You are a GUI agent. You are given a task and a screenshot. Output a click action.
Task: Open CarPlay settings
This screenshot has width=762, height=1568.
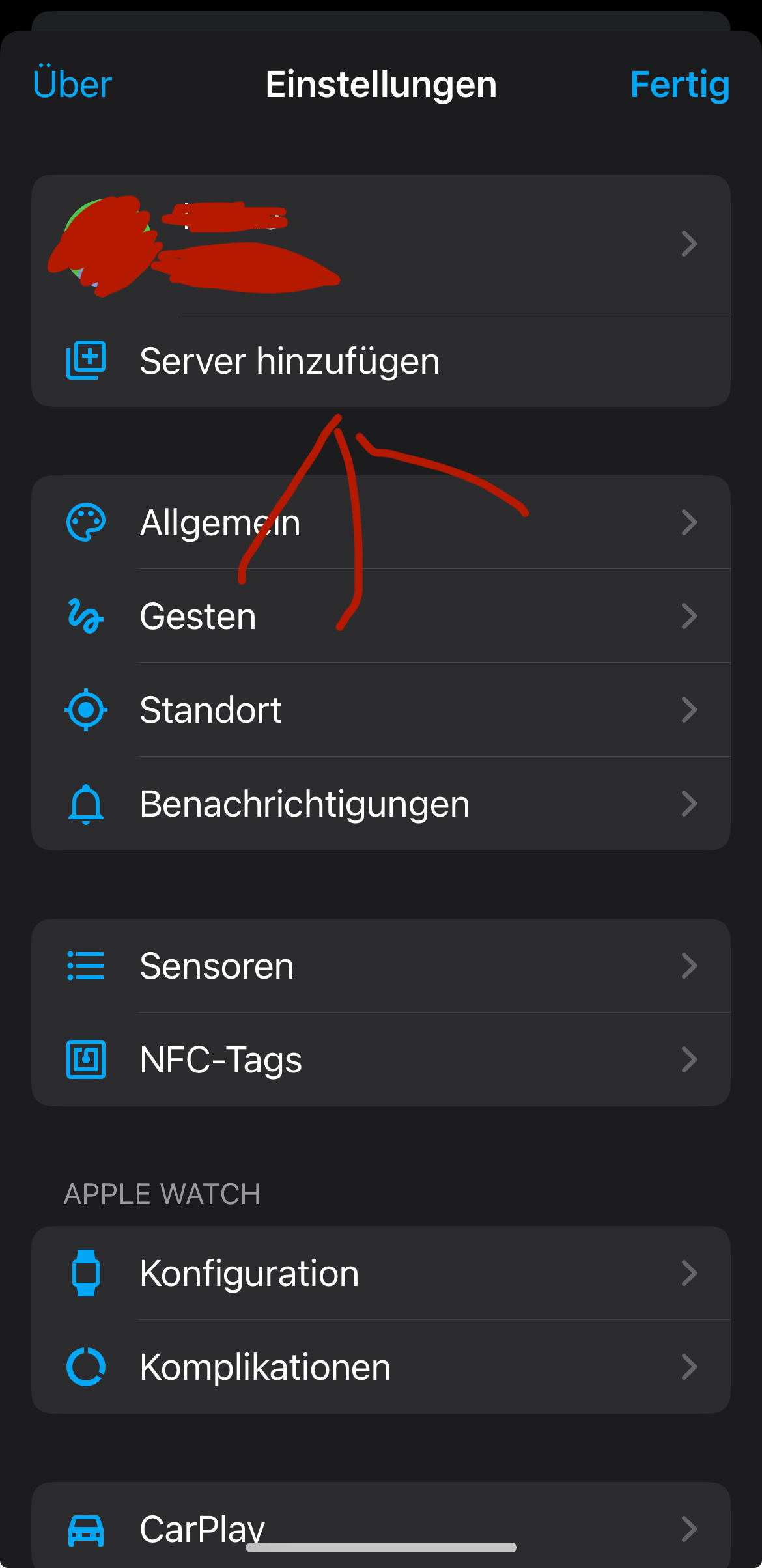(381, 1525)
